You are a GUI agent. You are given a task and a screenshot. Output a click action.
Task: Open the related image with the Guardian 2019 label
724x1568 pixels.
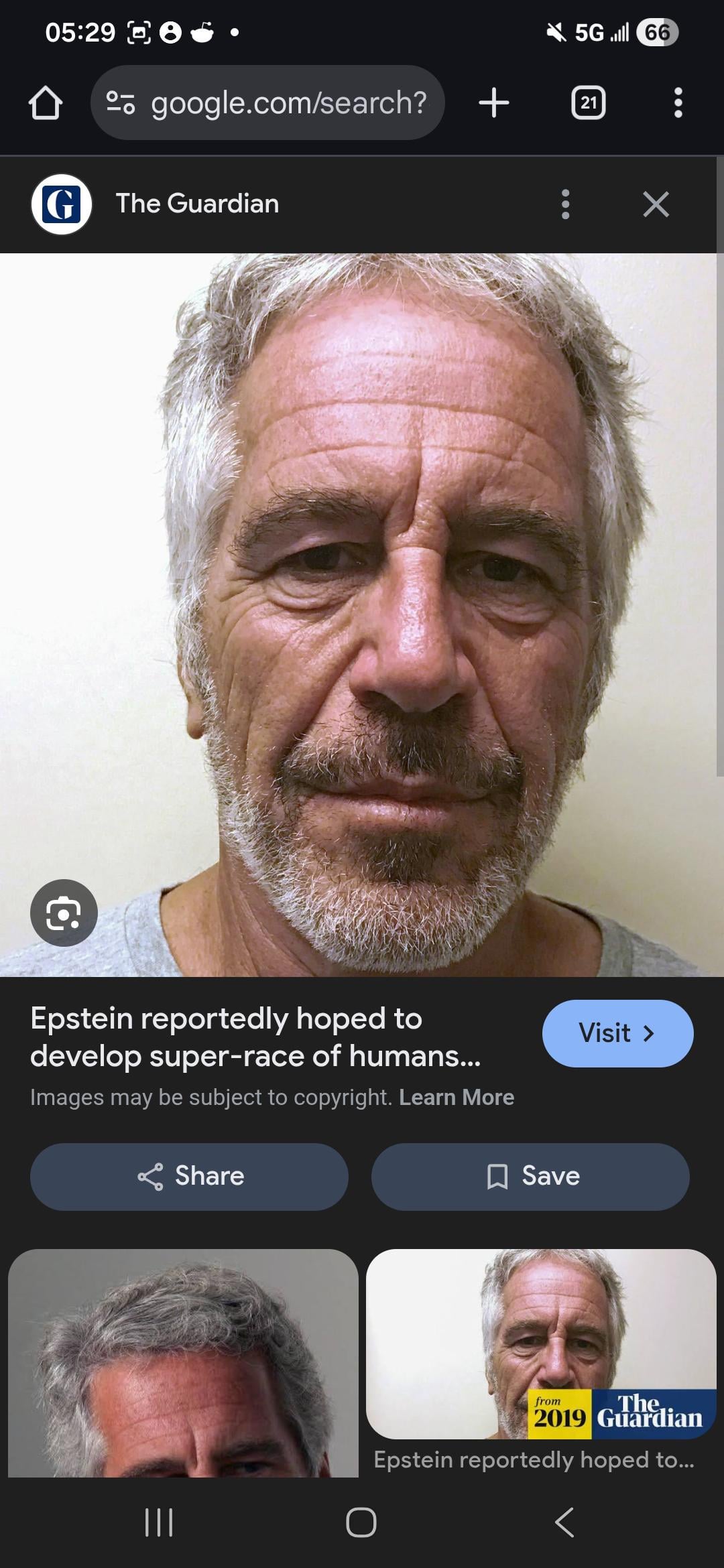tap(541, 1344)
